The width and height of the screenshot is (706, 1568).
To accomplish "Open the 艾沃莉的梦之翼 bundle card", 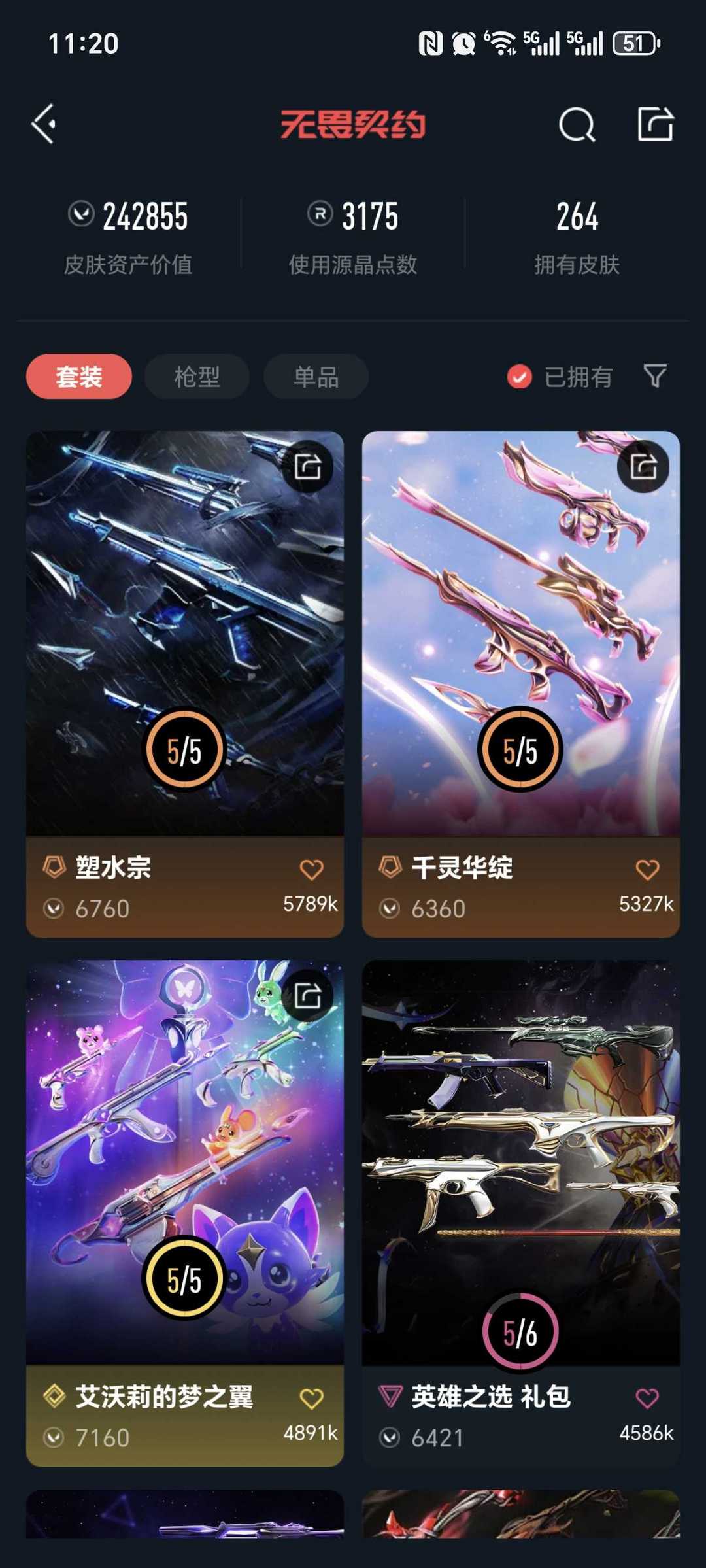I will click(184, 1157).
